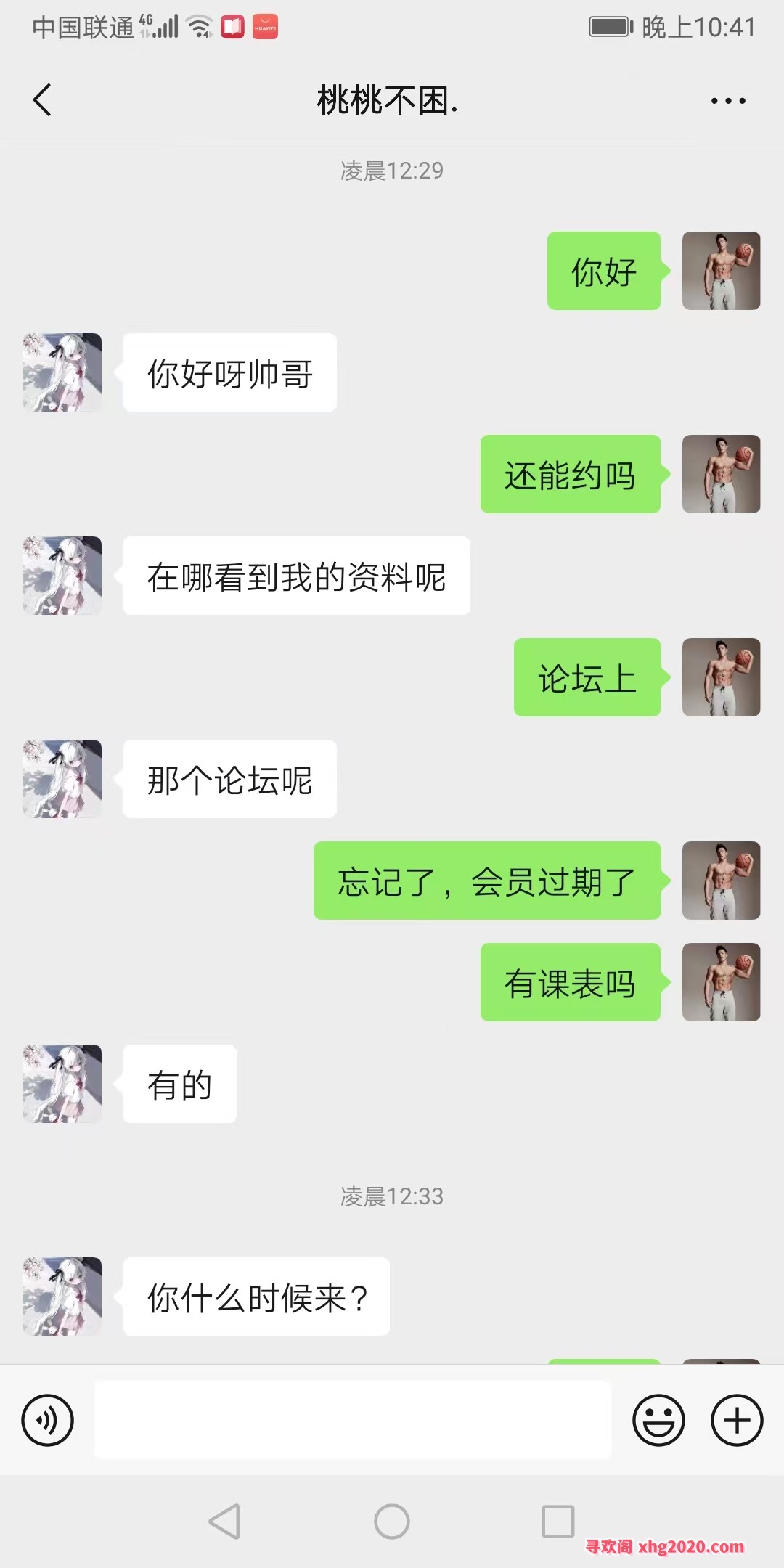Open the plus attachment menu

coord(736,1420)
